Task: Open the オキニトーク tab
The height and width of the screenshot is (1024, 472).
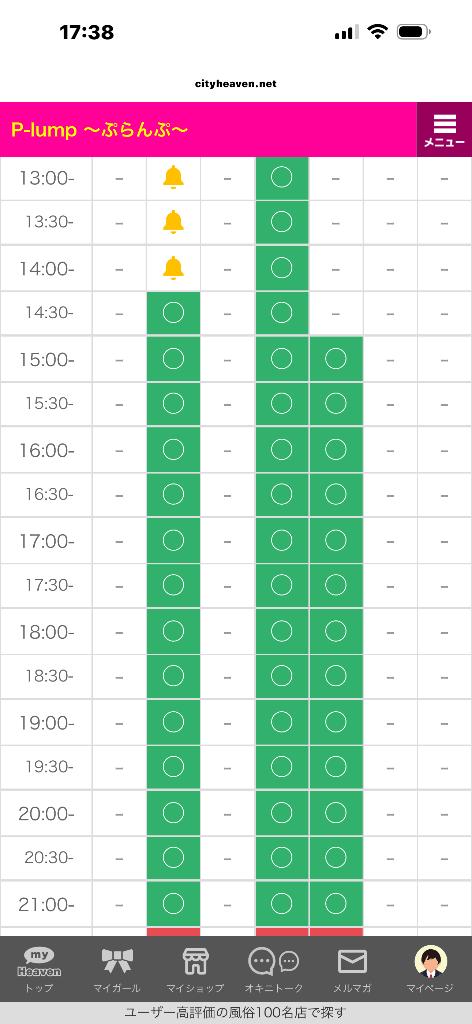Action: (x=274, y=970)
